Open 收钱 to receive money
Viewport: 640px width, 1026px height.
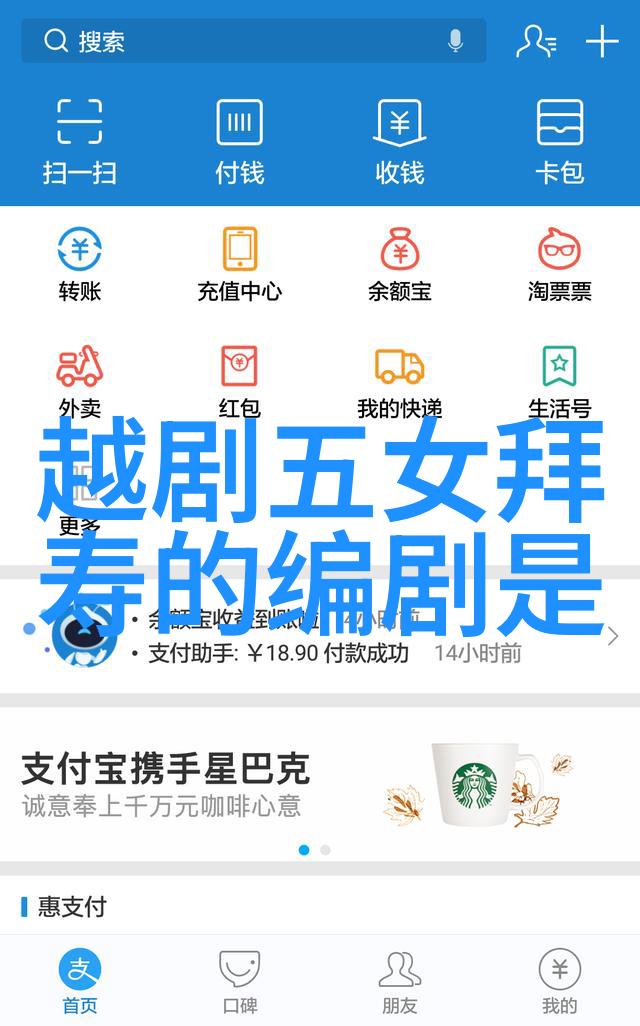(x=400, y=141)
